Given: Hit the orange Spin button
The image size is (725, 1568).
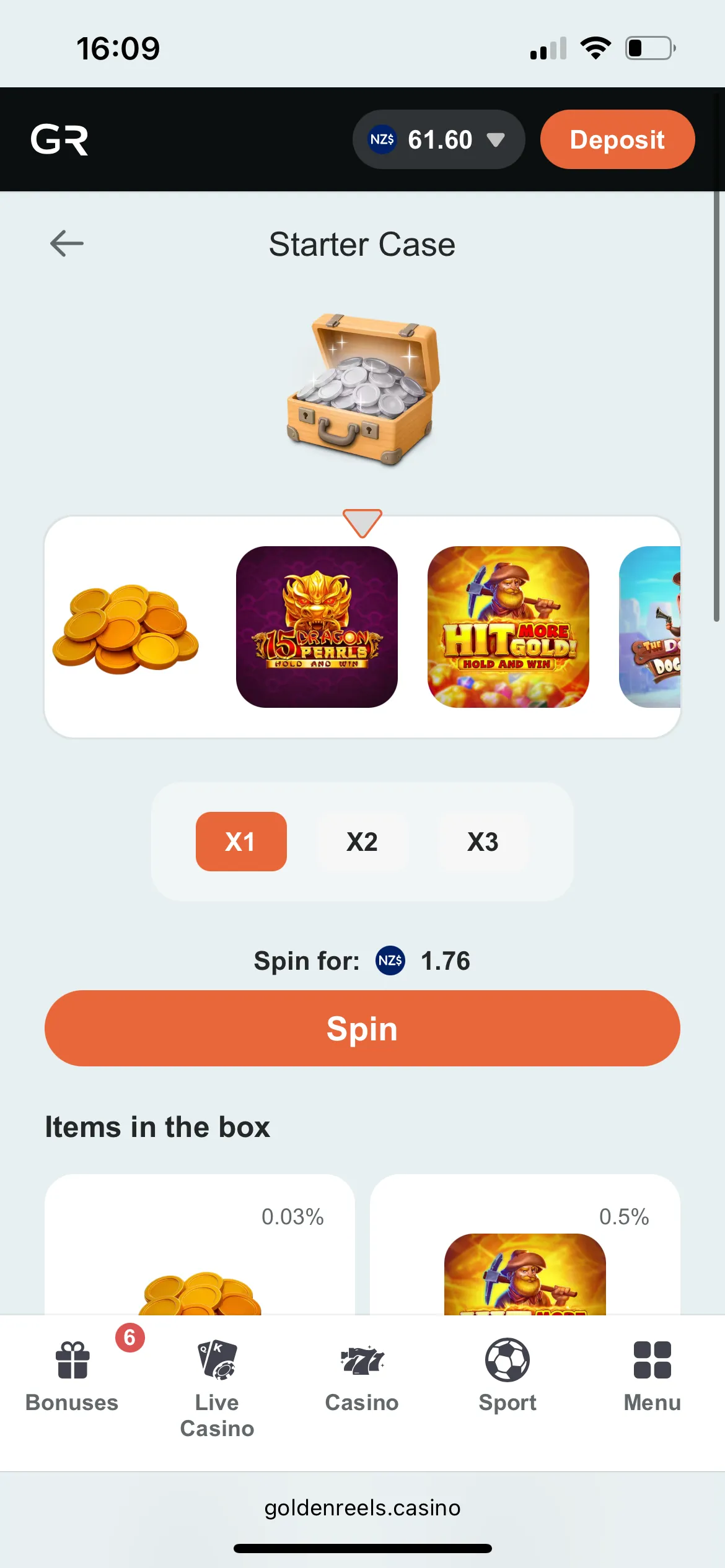Looking at the screenshot, I should click(x=362, y=1029).
